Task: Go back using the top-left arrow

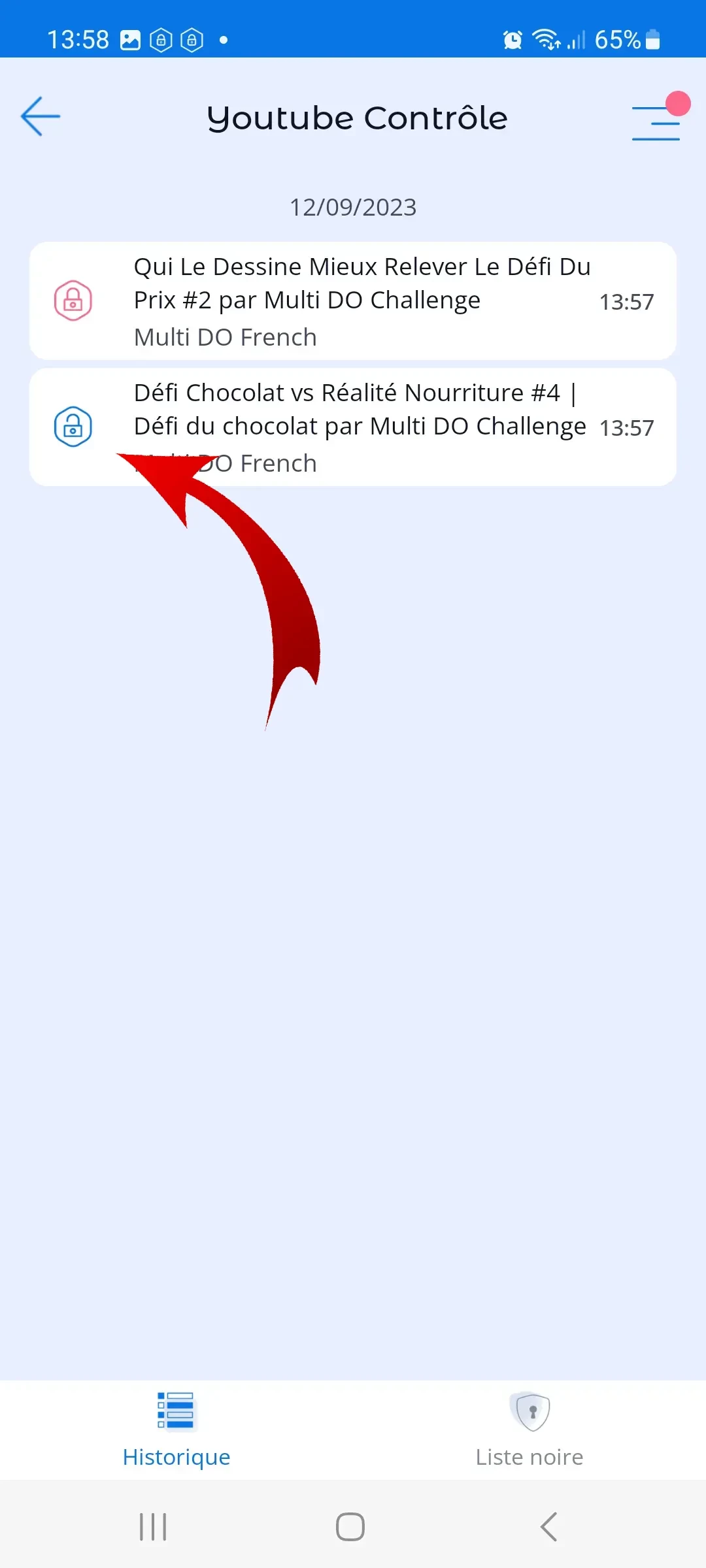Action: click(x=41, y=117)
